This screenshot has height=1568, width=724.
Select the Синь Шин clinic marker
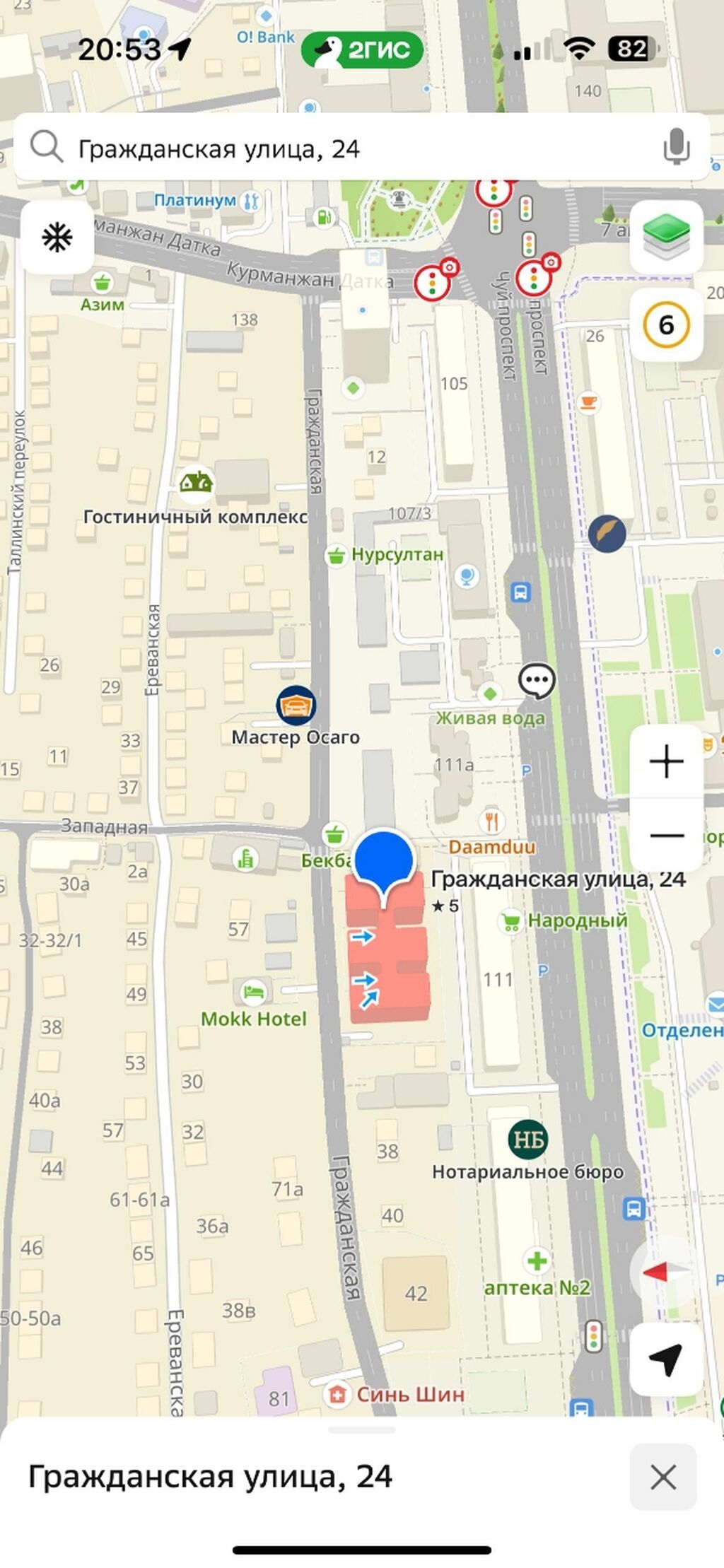337,1394
